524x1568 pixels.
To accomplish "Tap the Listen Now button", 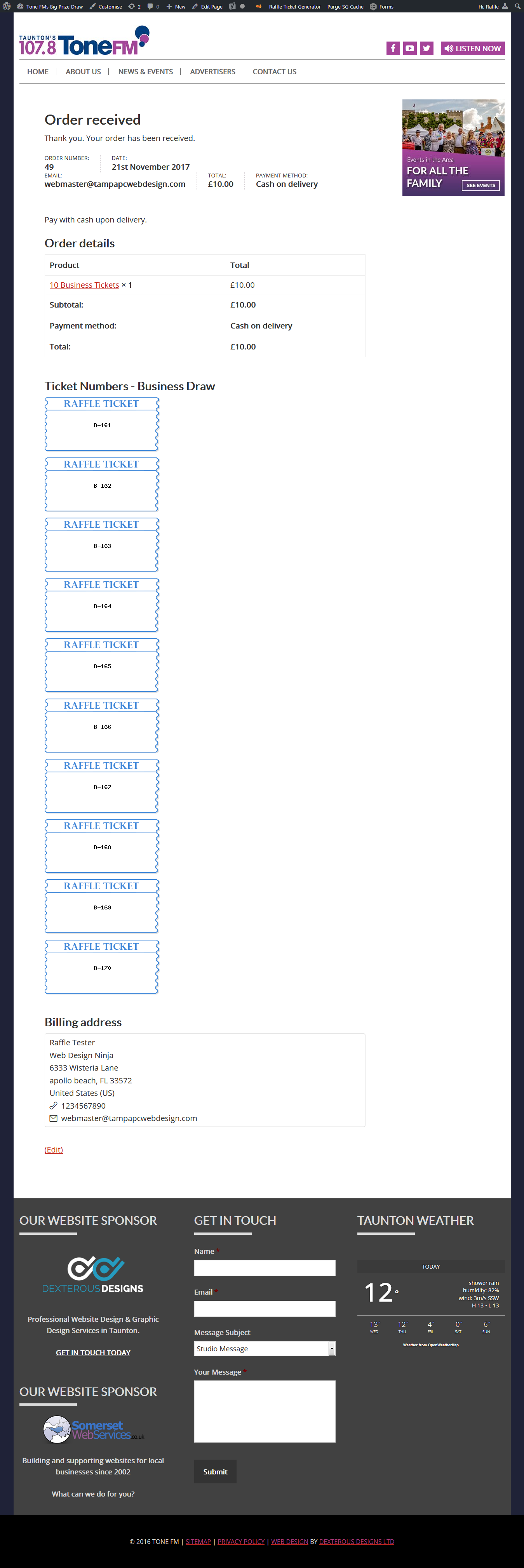I will [472, 49].
